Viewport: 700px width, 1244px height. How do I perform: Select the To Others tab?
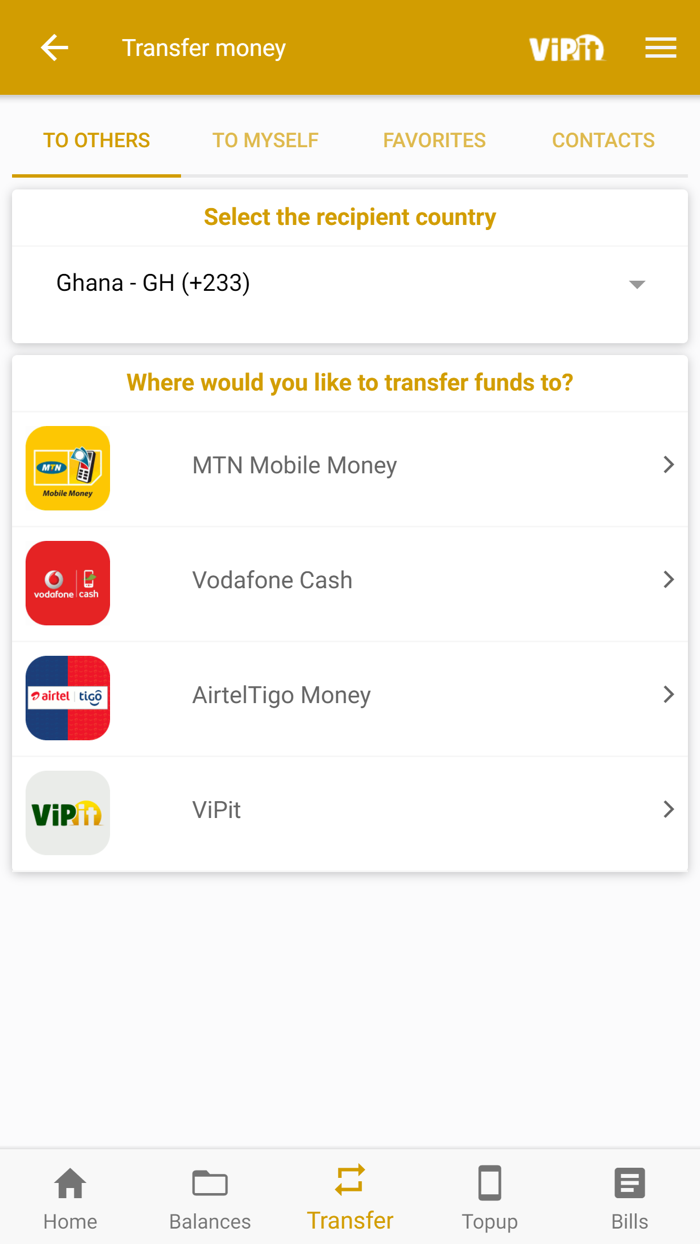point(97,141)
